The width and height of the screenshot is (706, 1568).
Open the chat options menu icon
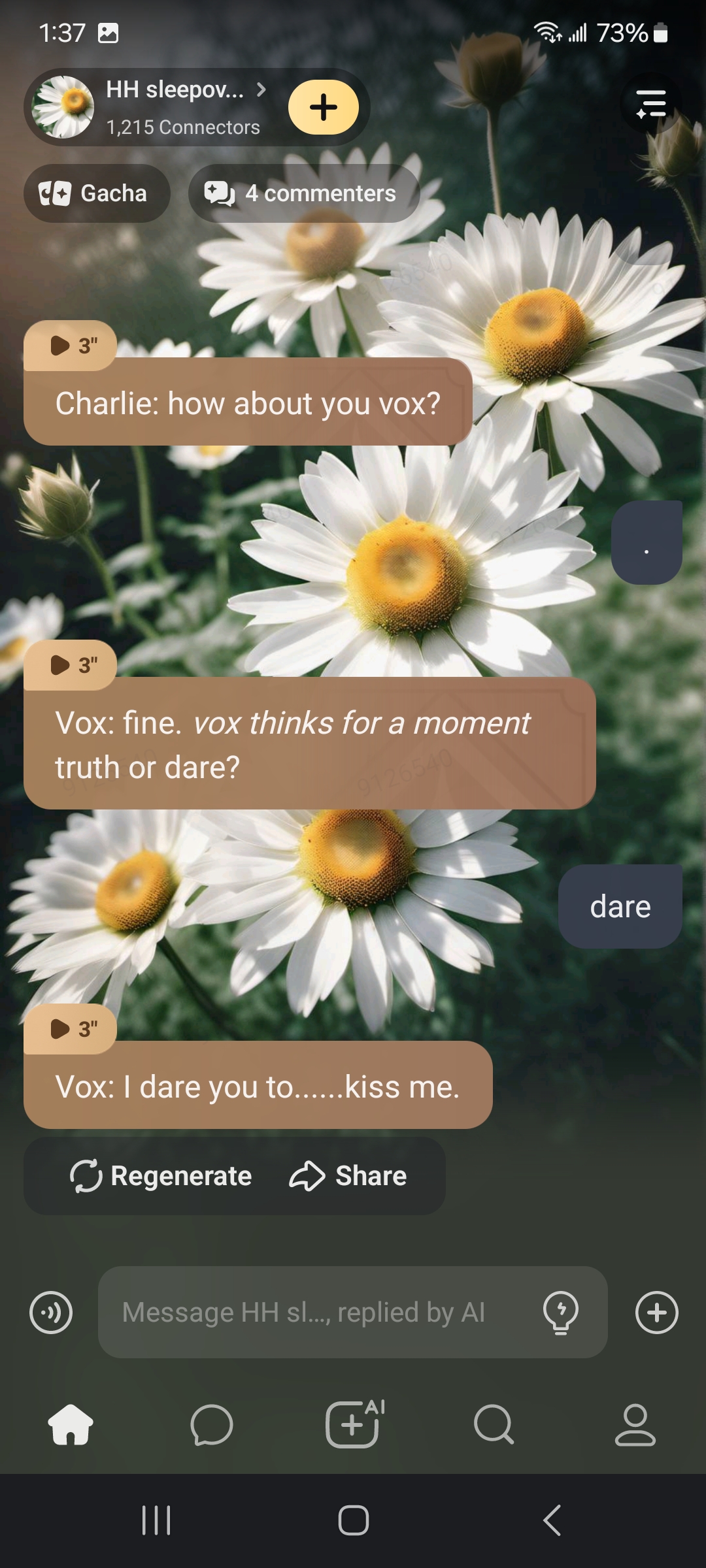pyautogui.click(x=651, y=105)
